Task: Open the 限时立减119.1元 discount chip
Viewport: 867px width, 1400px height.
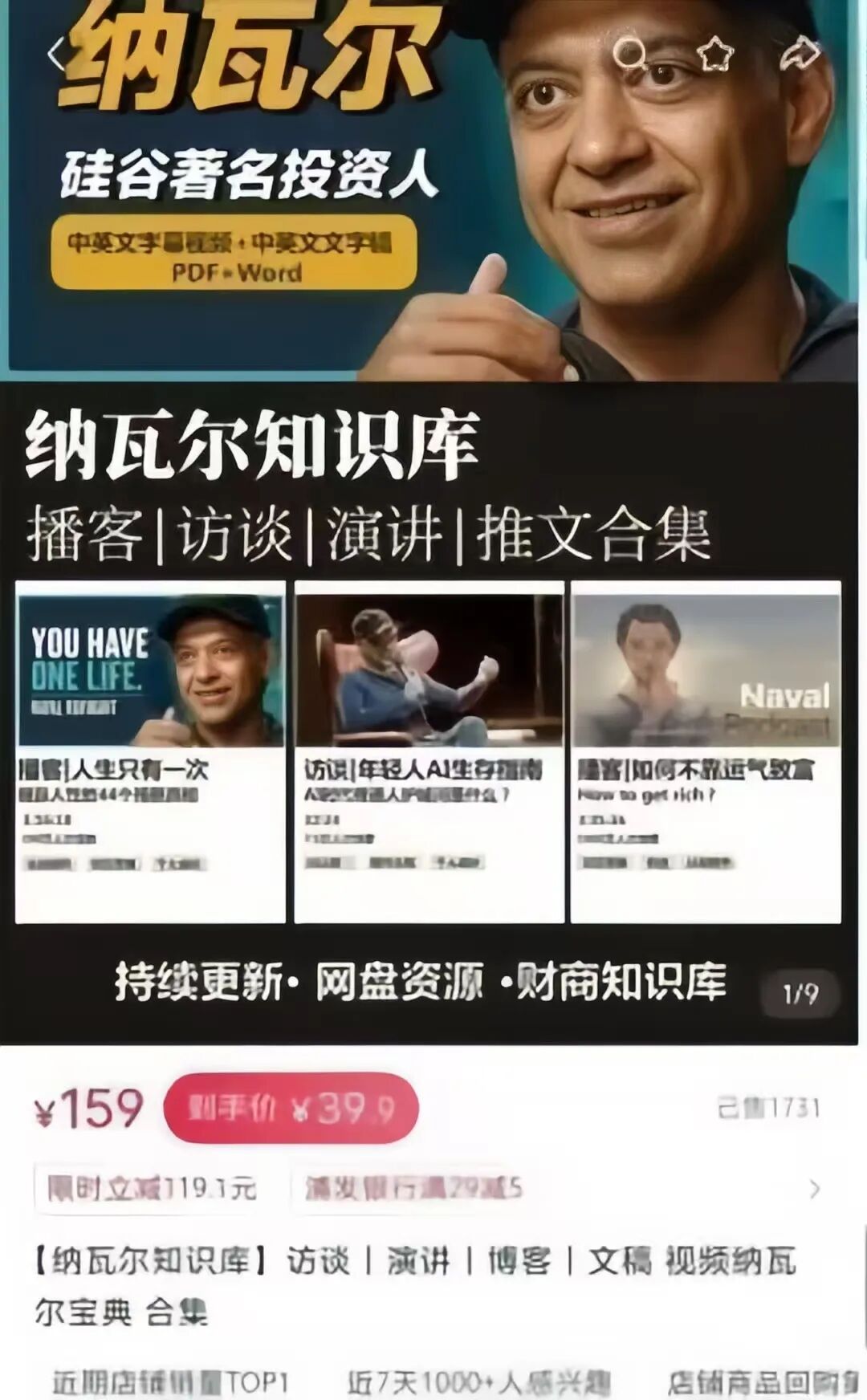Action: pos(151,1188)
